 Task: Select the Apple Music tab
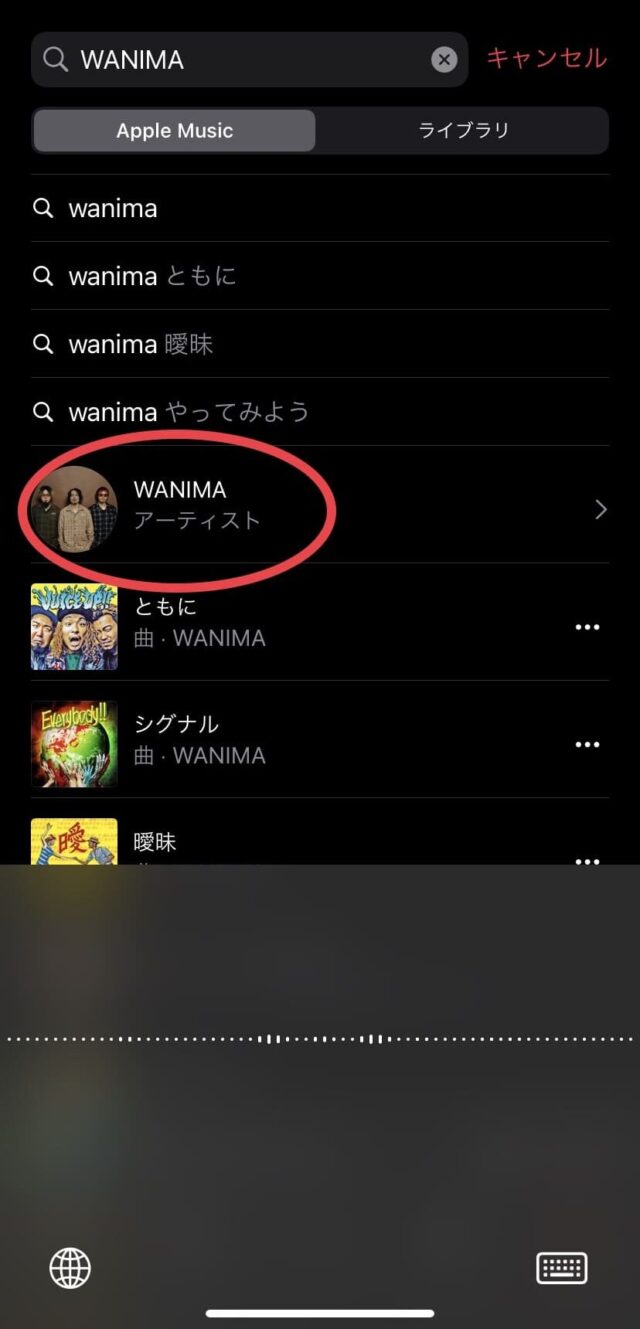point(174,131)
